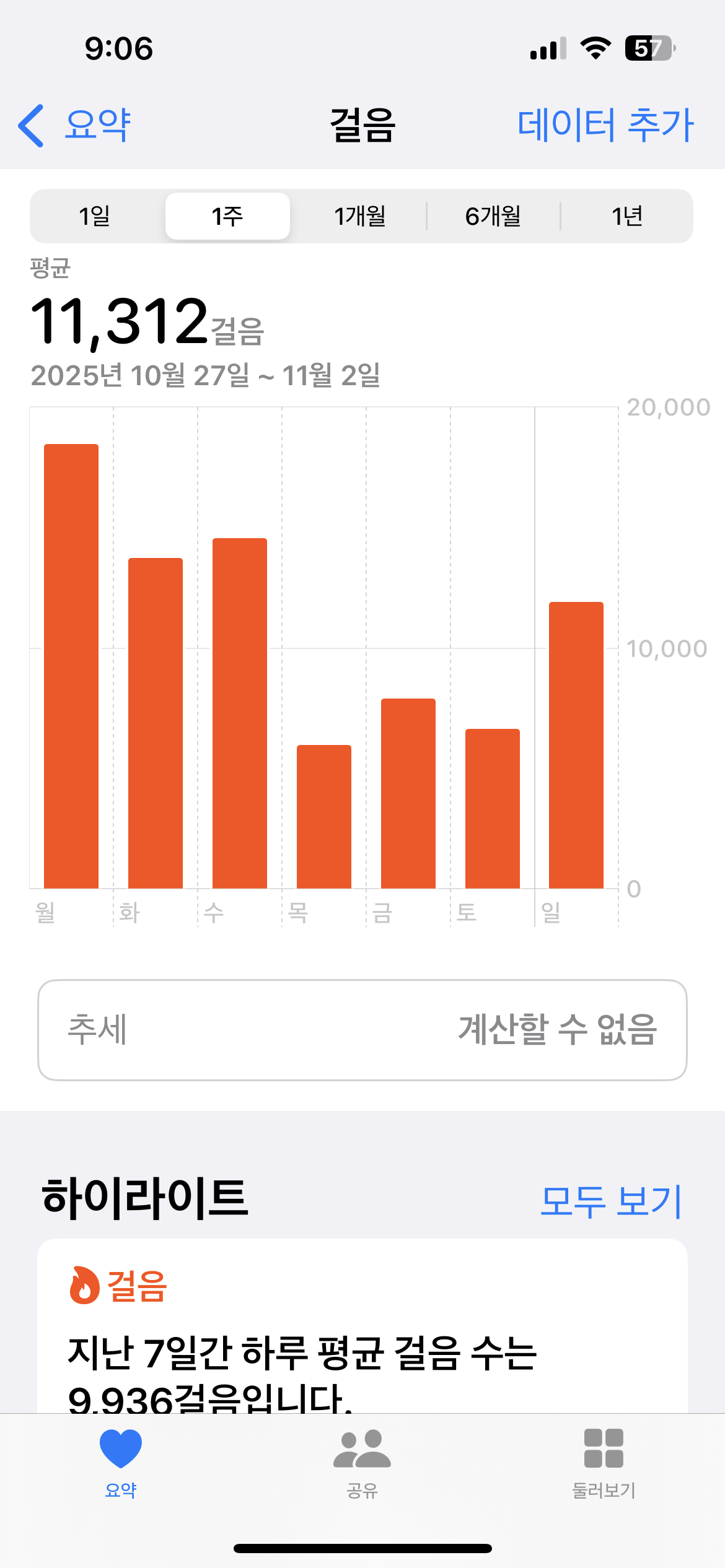Viewport: 725px width, 1568px height.
Task: Switch to the 1개월 range
Action: tap(359, 216)
